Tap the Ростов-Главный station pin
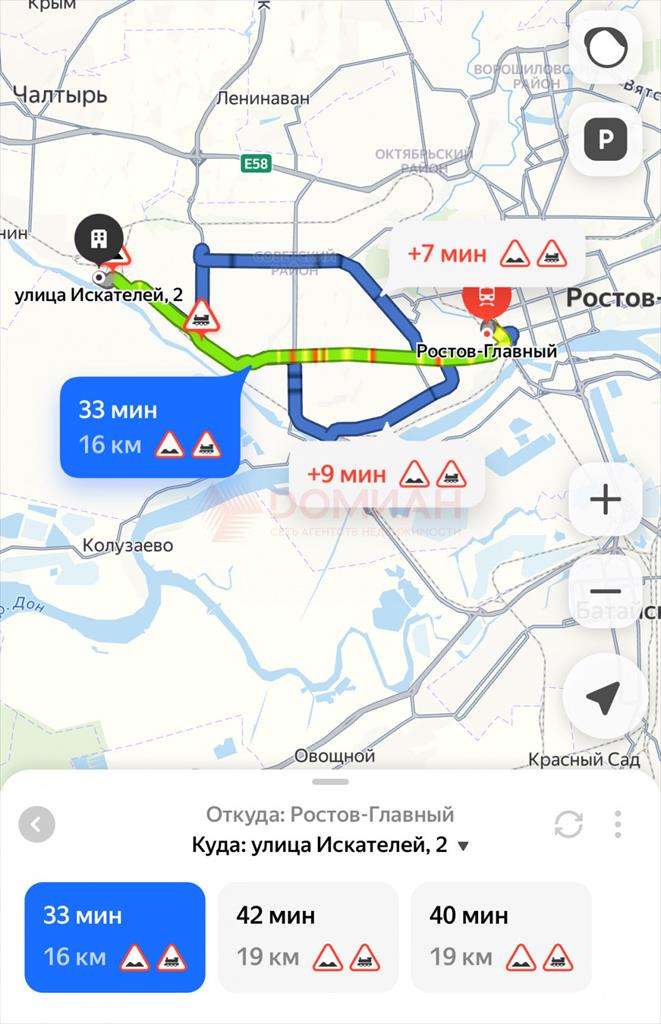The width and height of the screenshot is (661, 1024). (487, 297)
